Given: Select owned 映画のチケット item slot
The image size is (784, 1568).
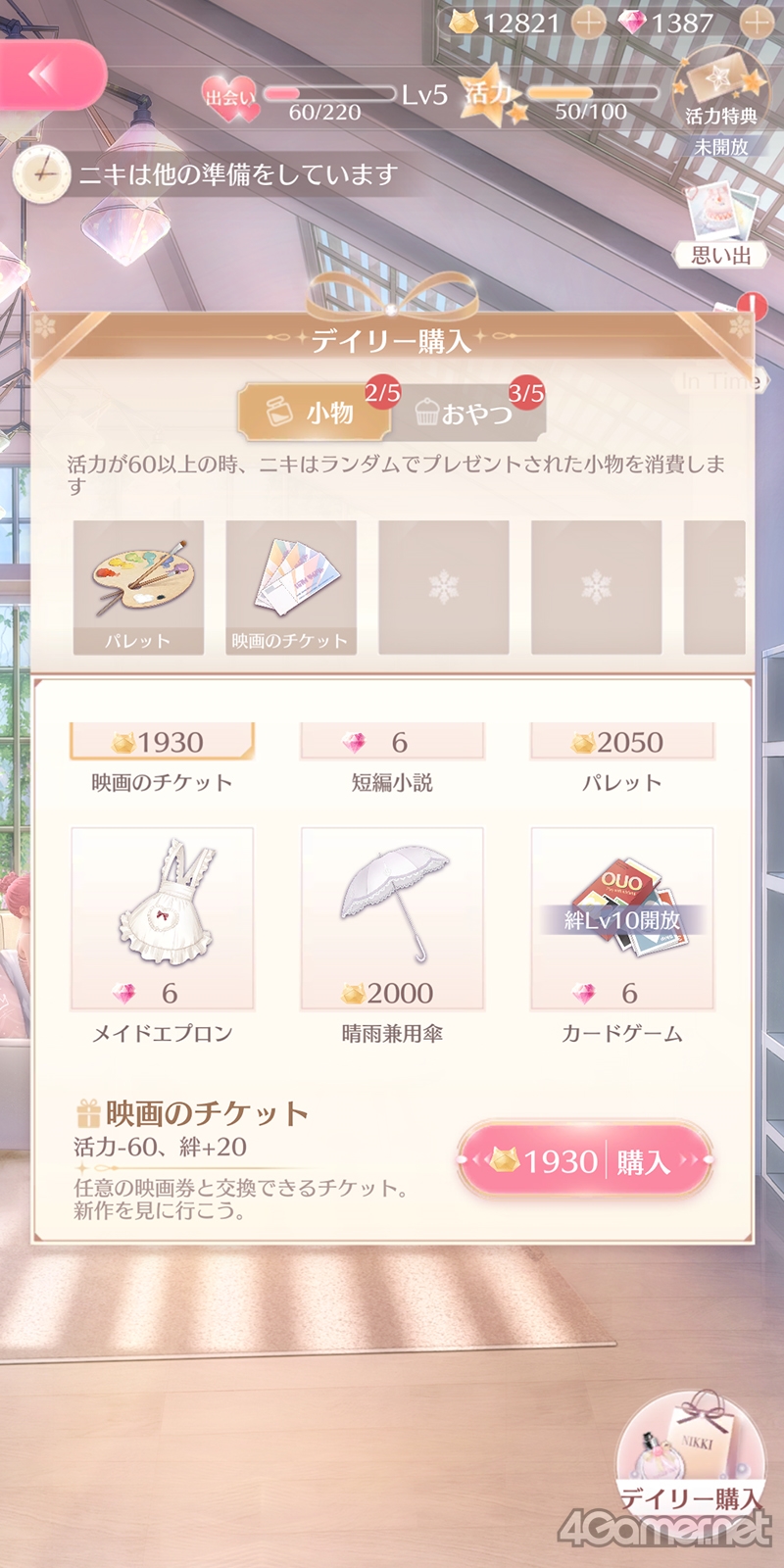Looking at the screenshot, I should pos(290,587).
